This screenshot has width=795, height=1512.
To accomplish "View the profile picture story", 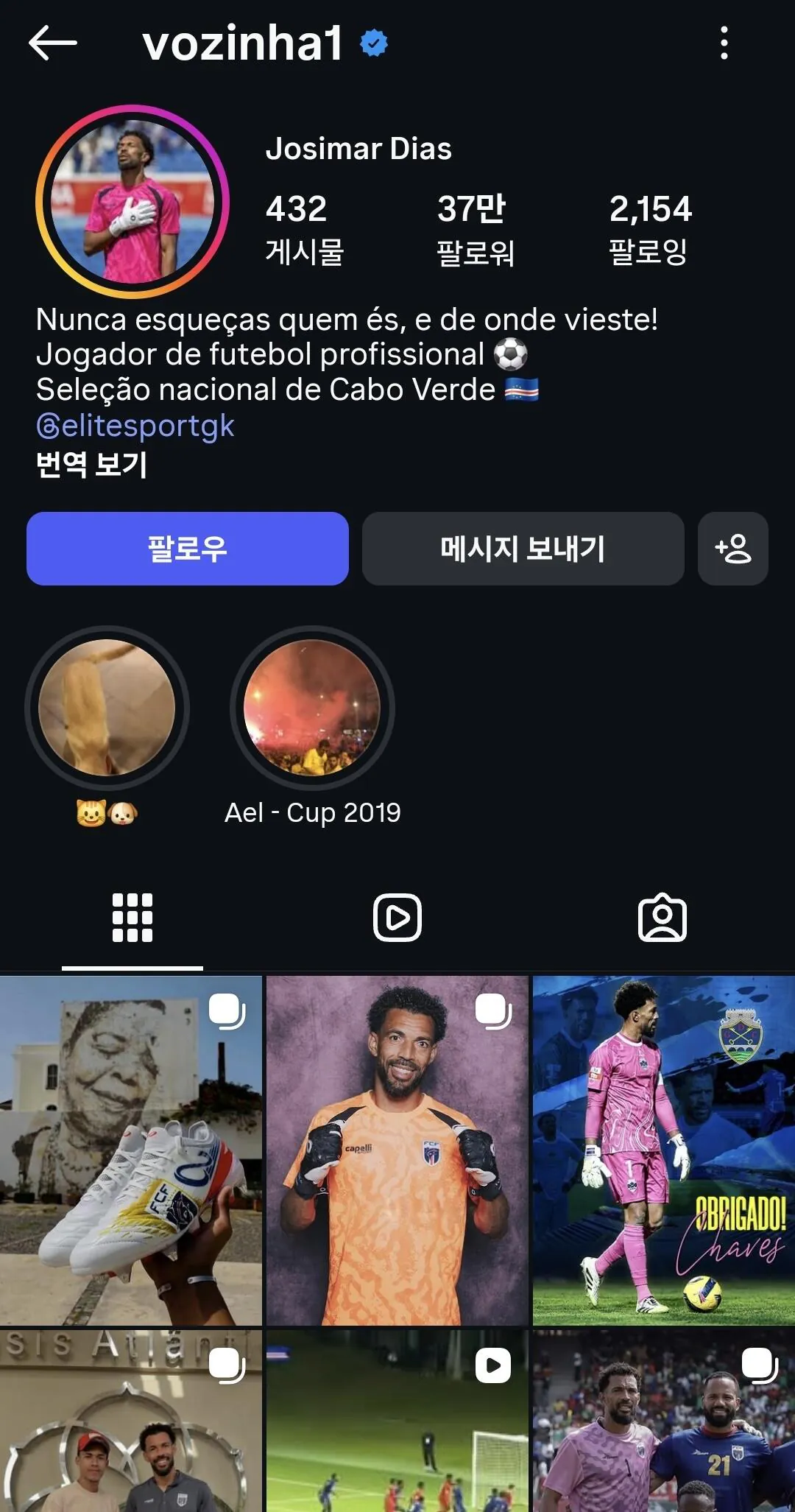I will [132, 201].
